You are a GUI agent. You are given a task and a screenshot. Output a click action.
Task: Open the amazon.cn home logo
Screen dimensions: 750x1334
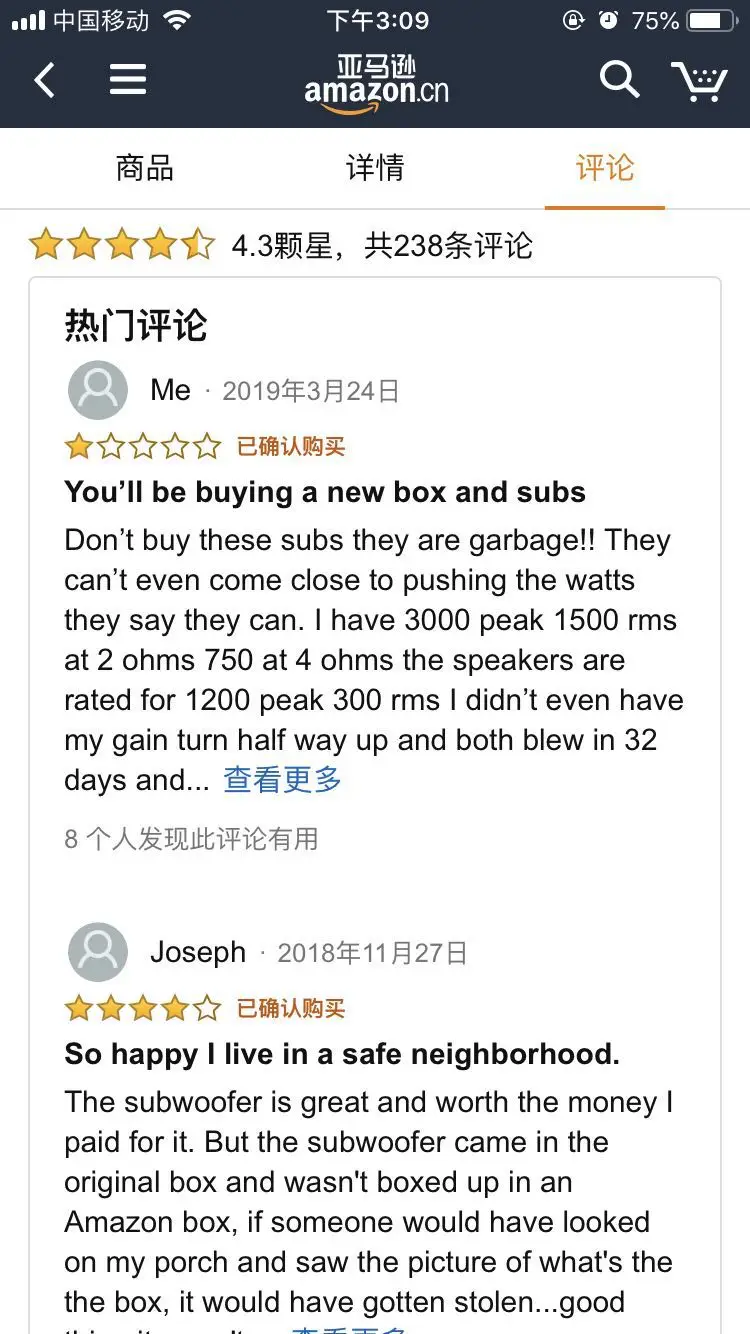click(377, 82)
